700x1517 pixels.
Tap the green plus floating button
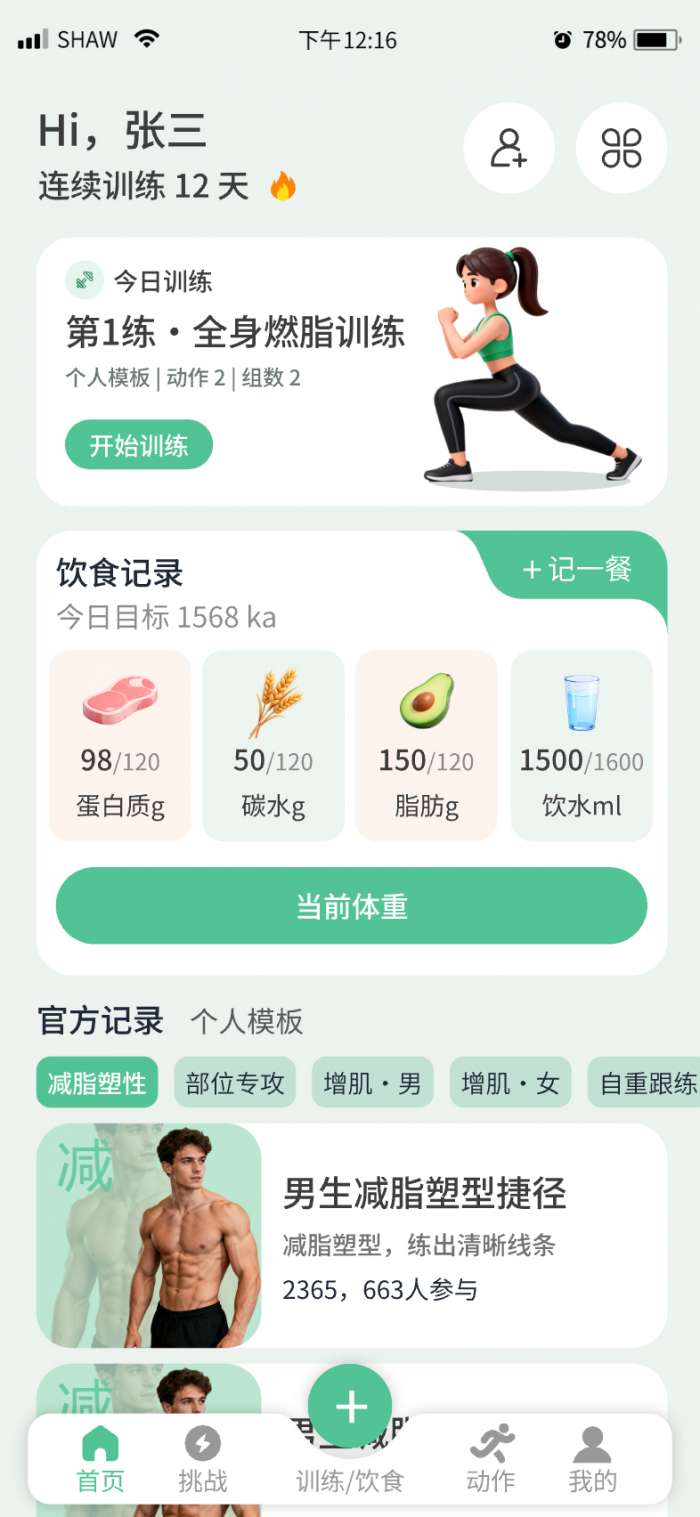click(x=350, y=1407)
